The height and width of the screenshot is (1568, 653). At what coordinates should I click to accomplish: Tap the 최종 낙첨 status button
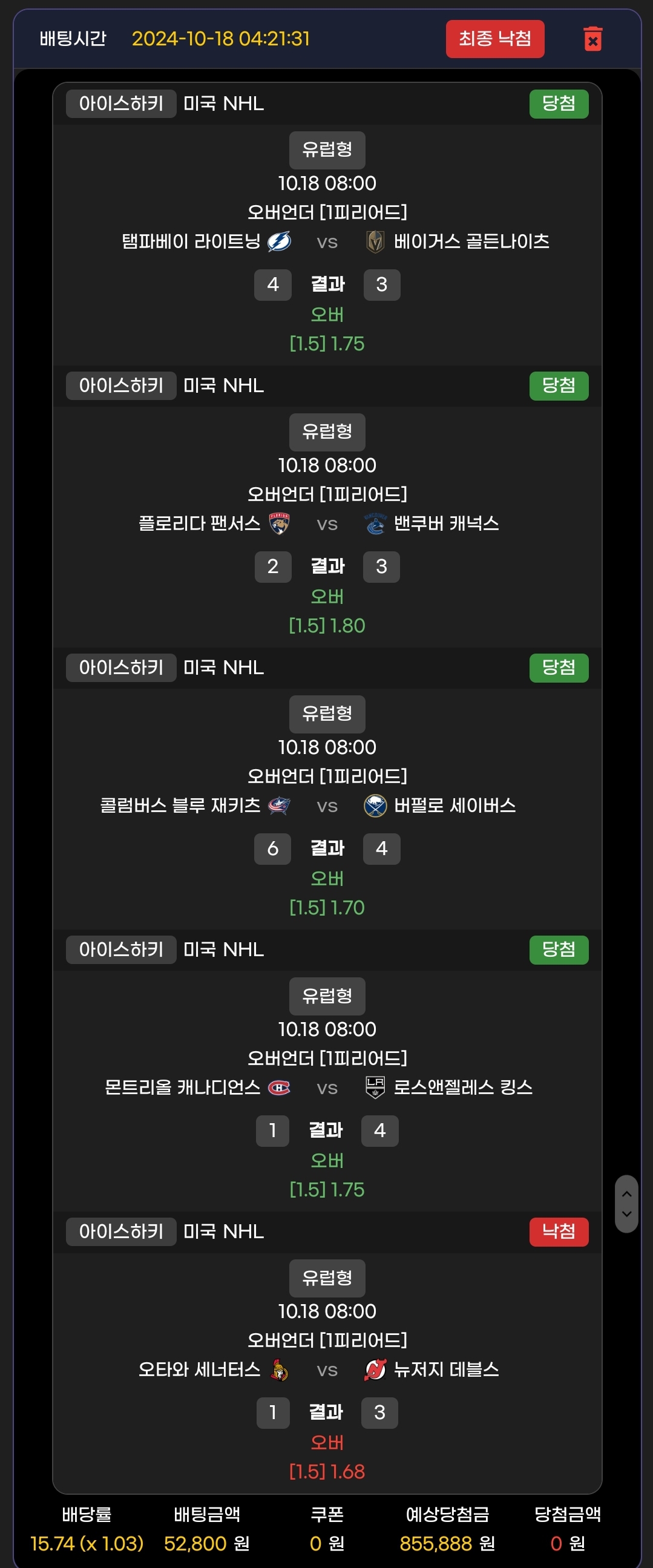tap(495, 39)
